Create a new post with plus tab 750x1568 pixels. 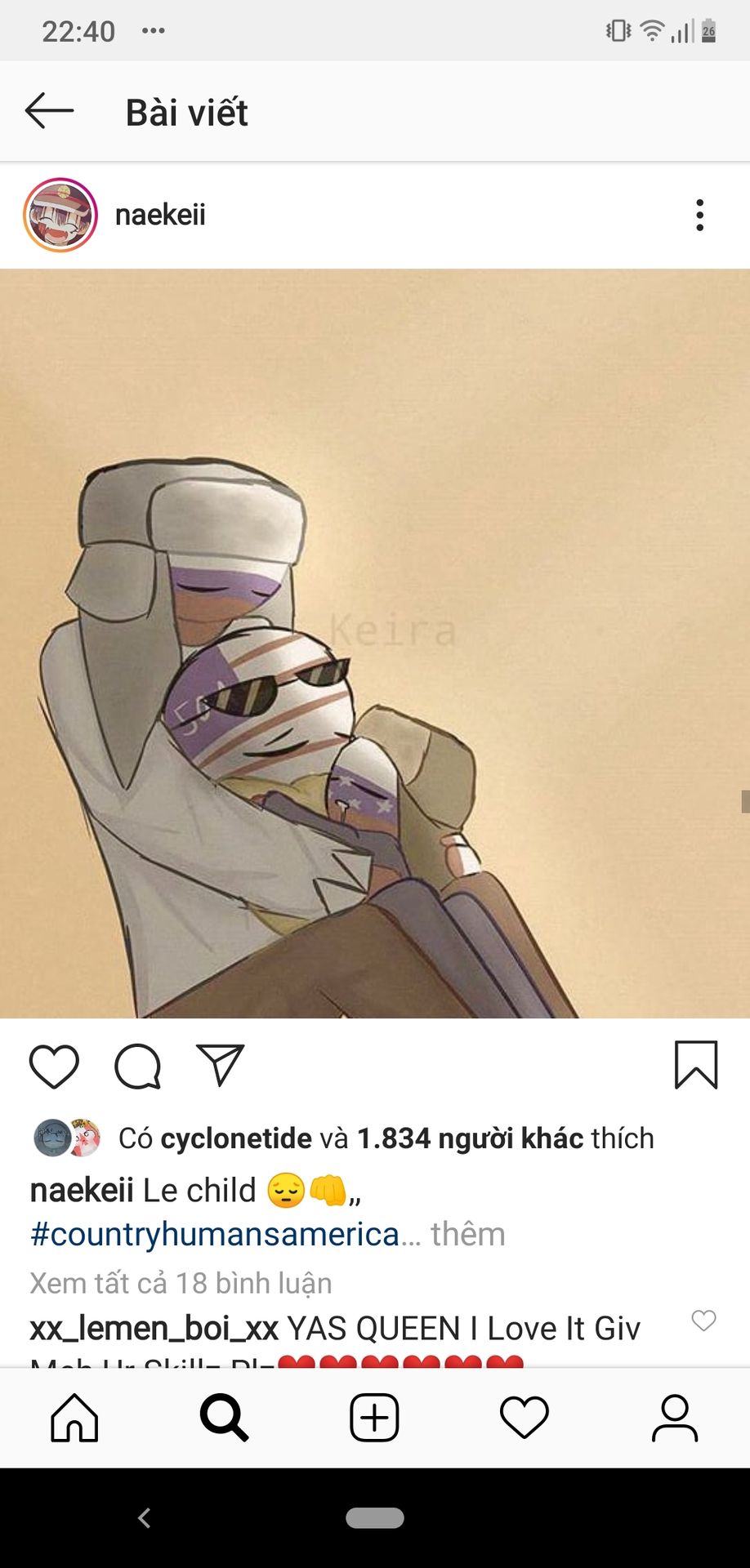point(374,1418)
